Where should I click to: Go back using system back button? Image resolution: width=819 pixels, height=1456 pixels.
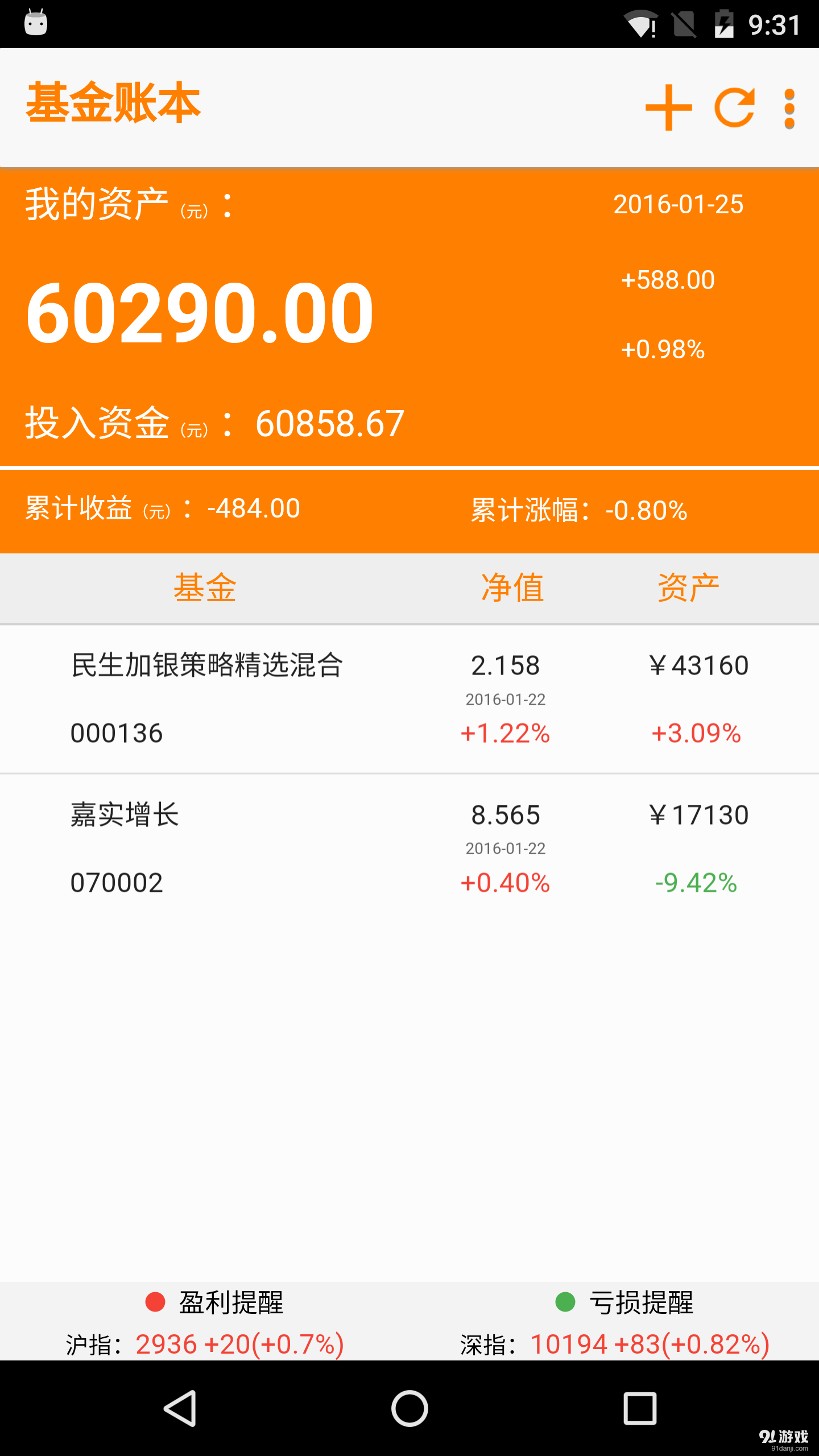tap(180, 1408)
